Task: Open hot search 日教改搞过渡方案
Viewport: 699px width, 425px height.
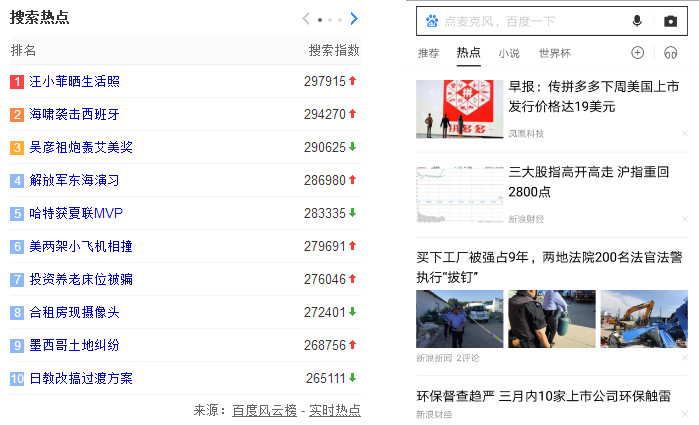Action: [x=81, y=379]
